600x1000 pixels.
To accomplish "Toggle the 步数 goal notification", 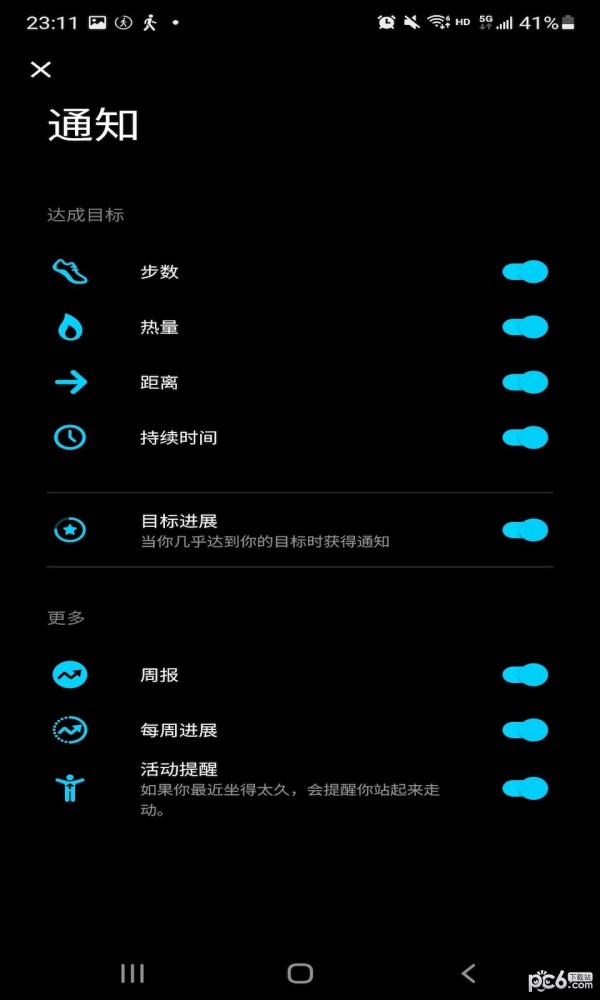I will pyautogui.click(x=525, y=272).
